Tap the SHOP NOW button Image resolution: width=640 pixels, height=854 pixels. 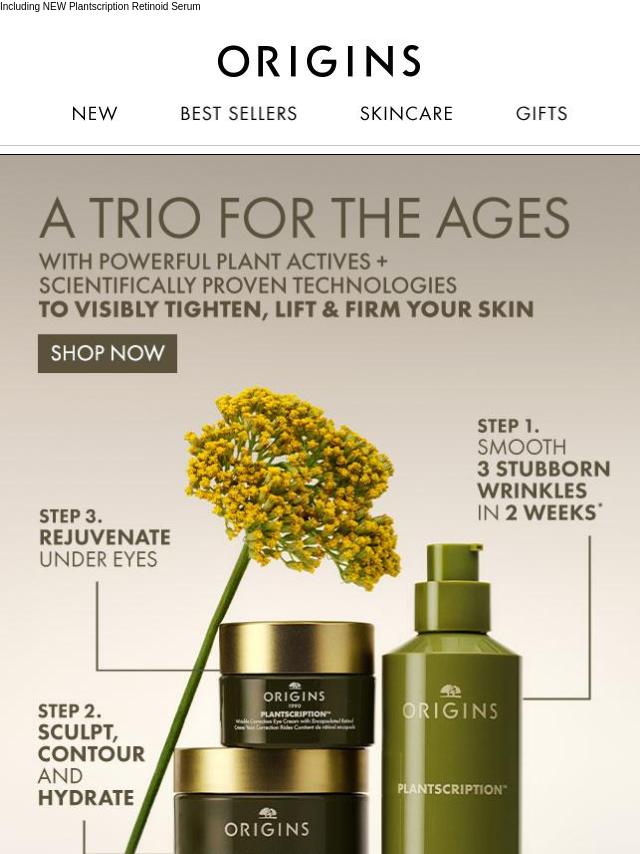(107, 354)
